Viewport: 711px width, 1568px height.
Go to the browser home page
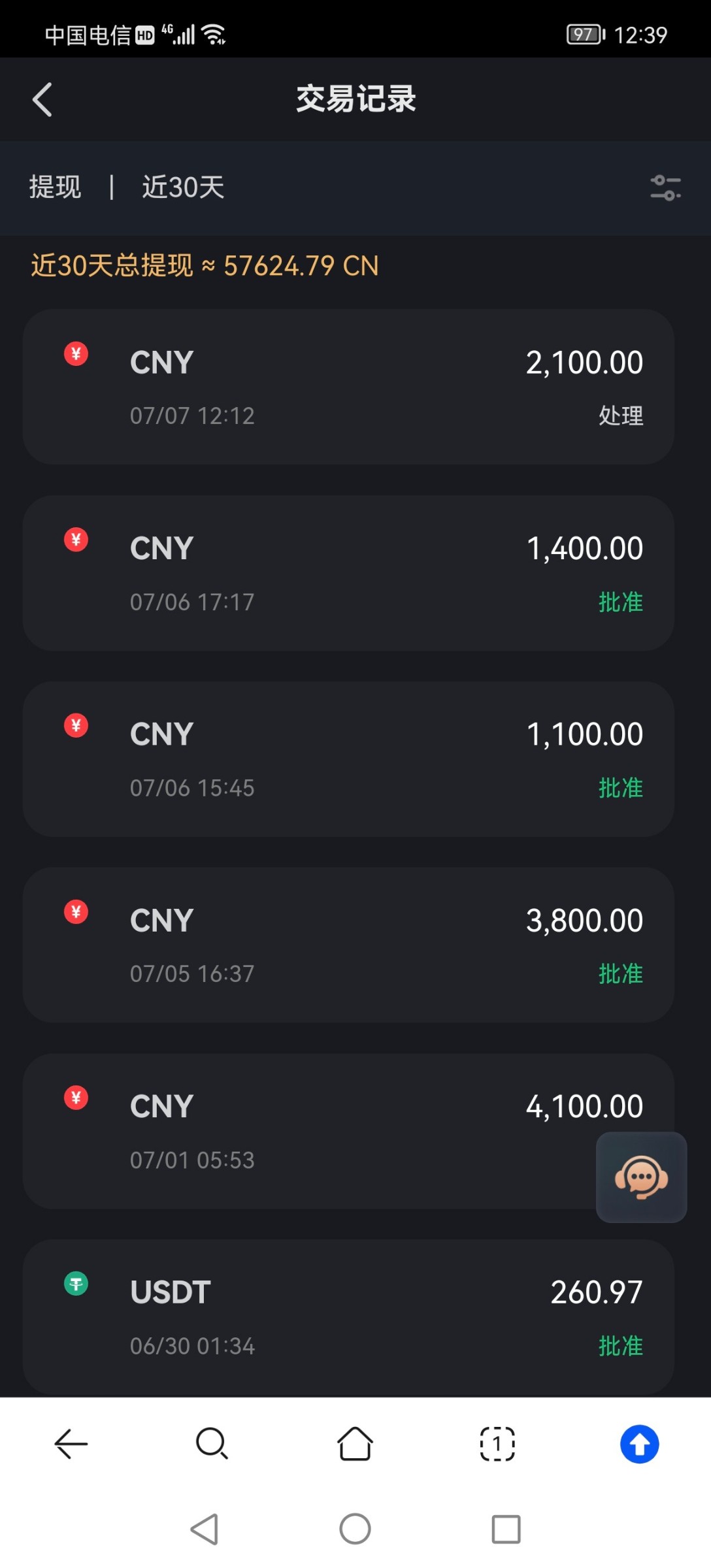tap(355, 1444)
